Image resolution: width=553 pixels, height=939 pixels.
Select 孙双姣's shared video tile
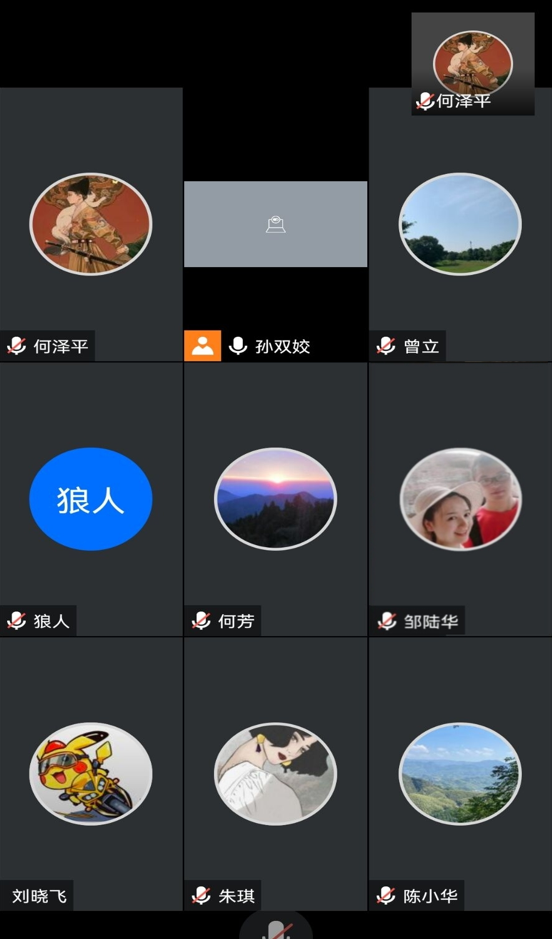pos(276,225)
